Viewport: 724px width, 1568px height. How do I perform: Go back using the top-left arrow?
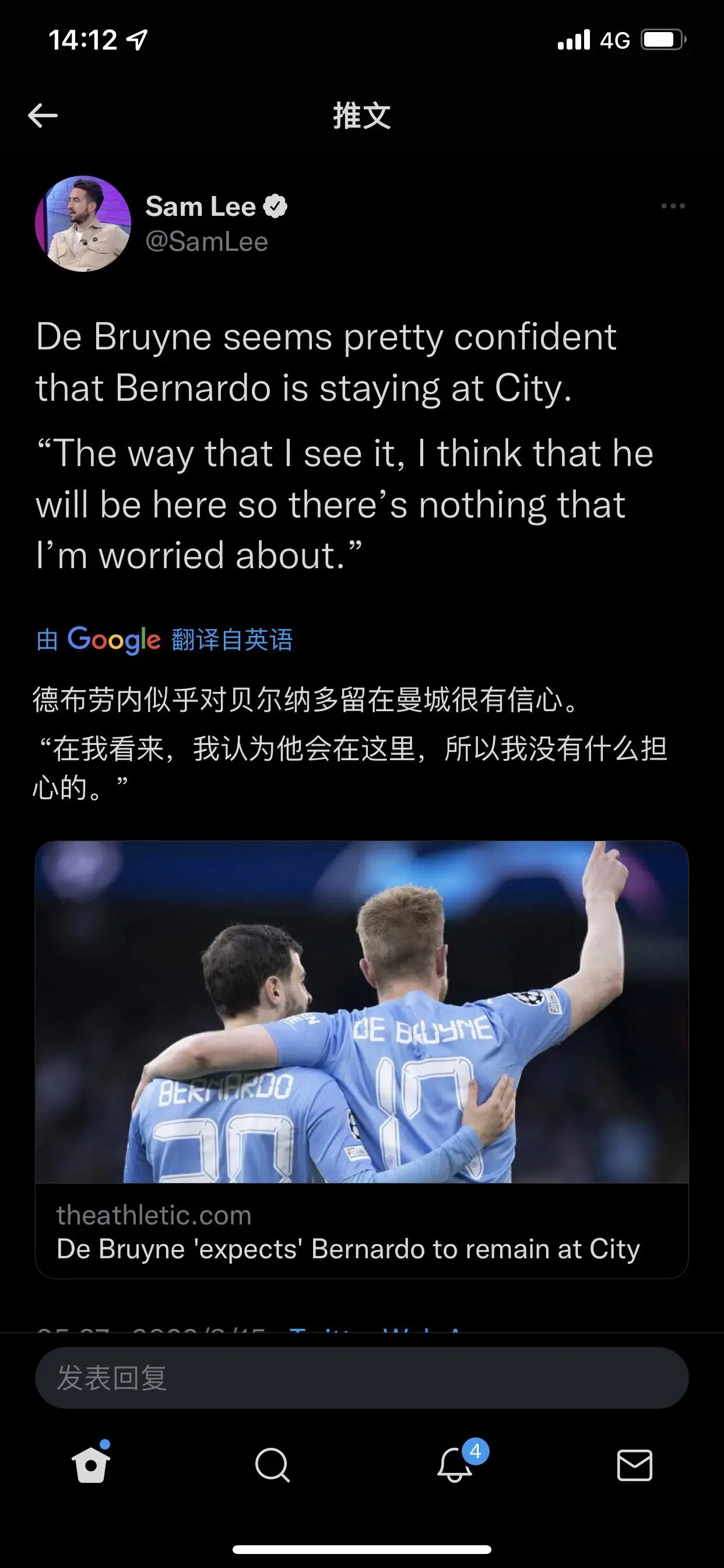(43, 116)
